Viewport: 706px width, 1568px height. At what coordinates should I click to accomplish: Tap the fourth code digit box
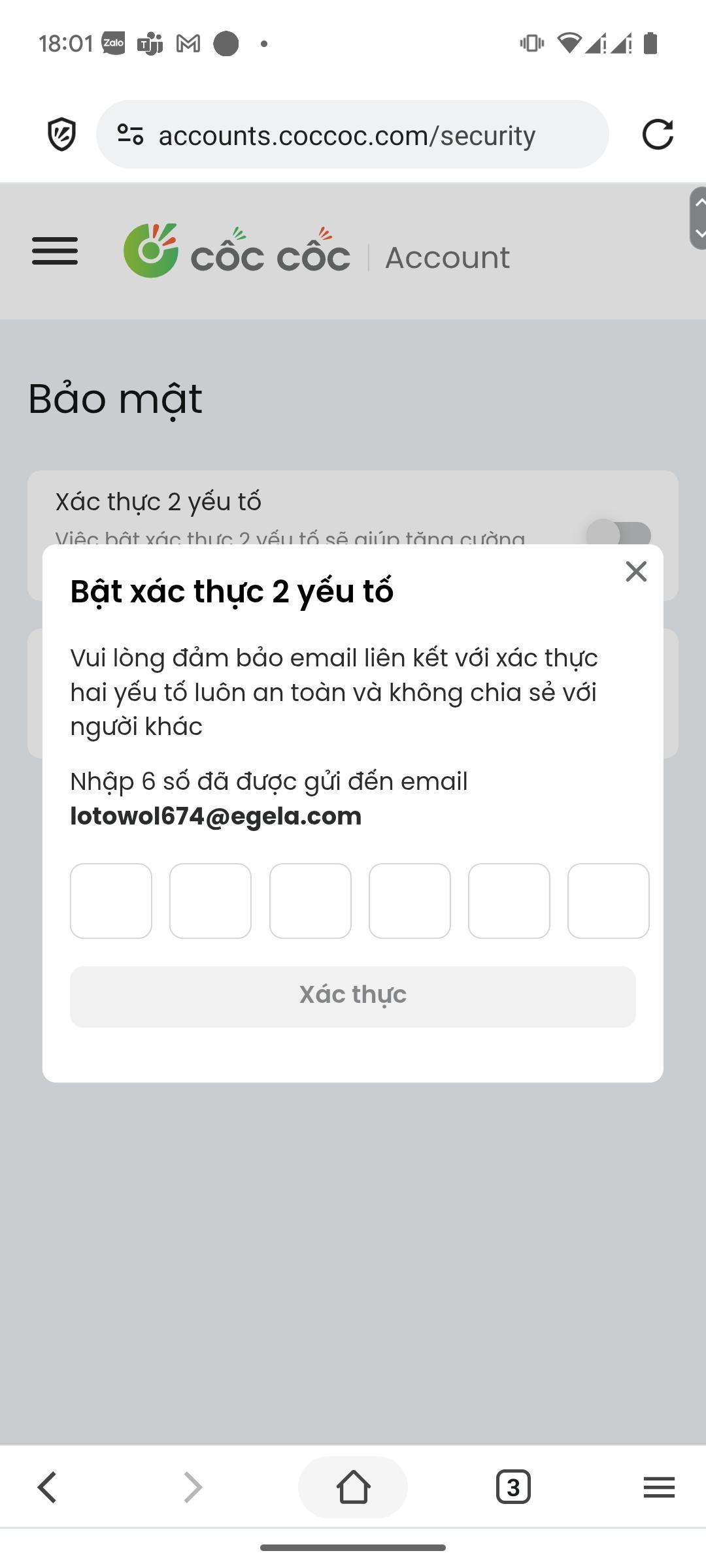tap(409, 901)
